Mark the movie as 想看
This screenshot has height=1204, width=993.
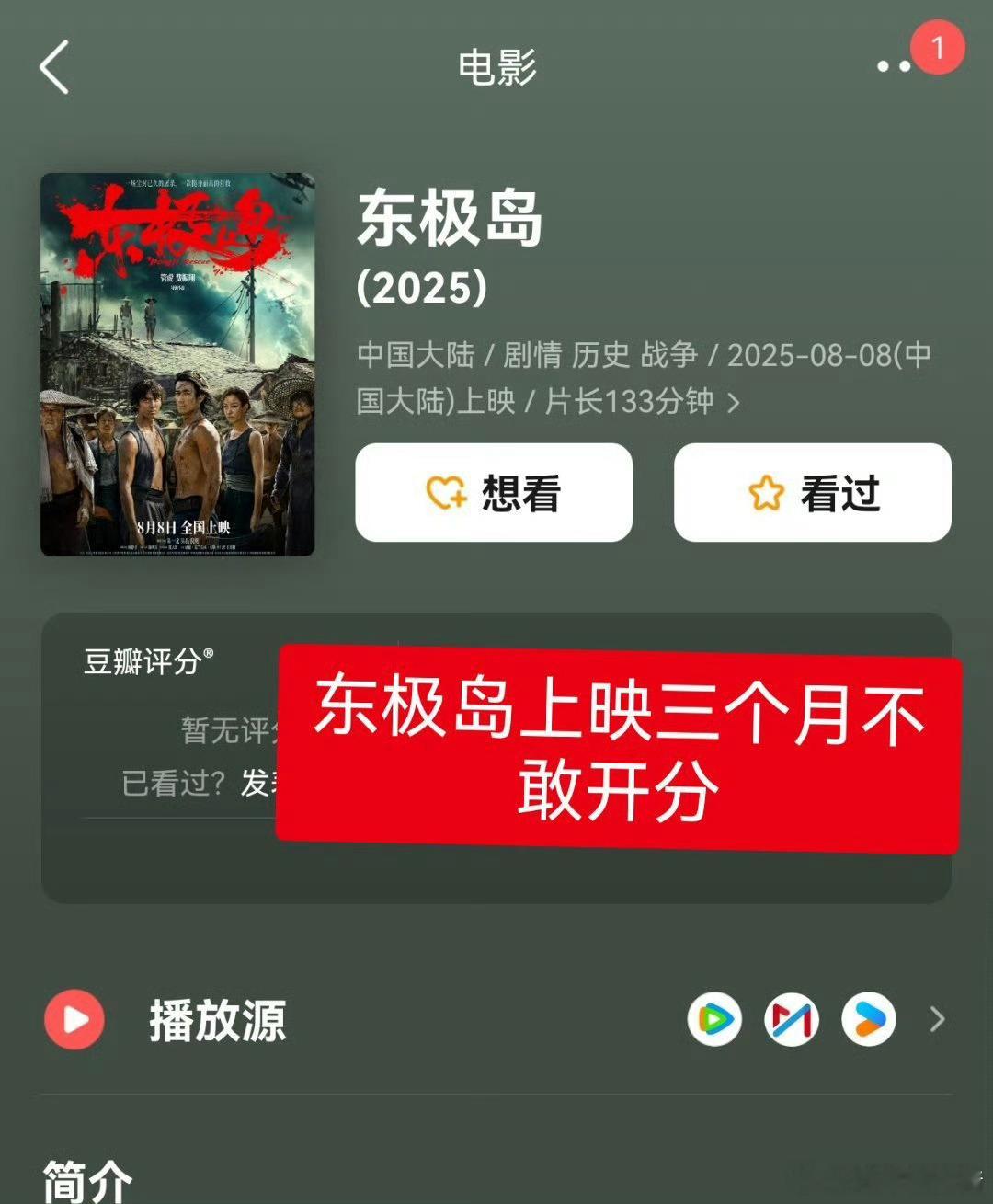point(493,493)
